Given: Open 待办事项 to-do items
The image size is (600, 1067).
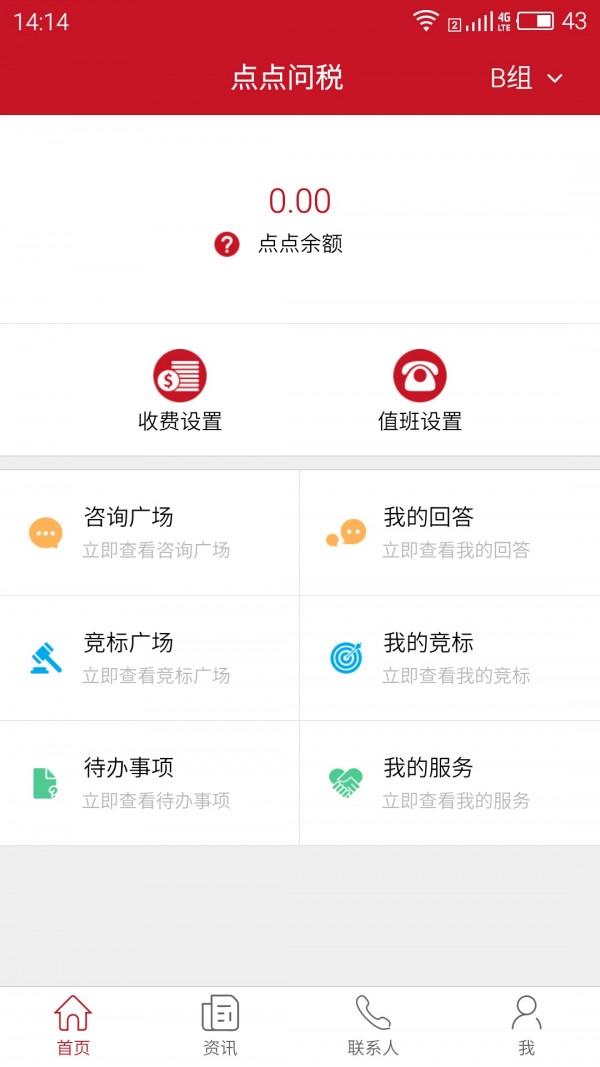Looking at the screenshot, I should point(150,783).
